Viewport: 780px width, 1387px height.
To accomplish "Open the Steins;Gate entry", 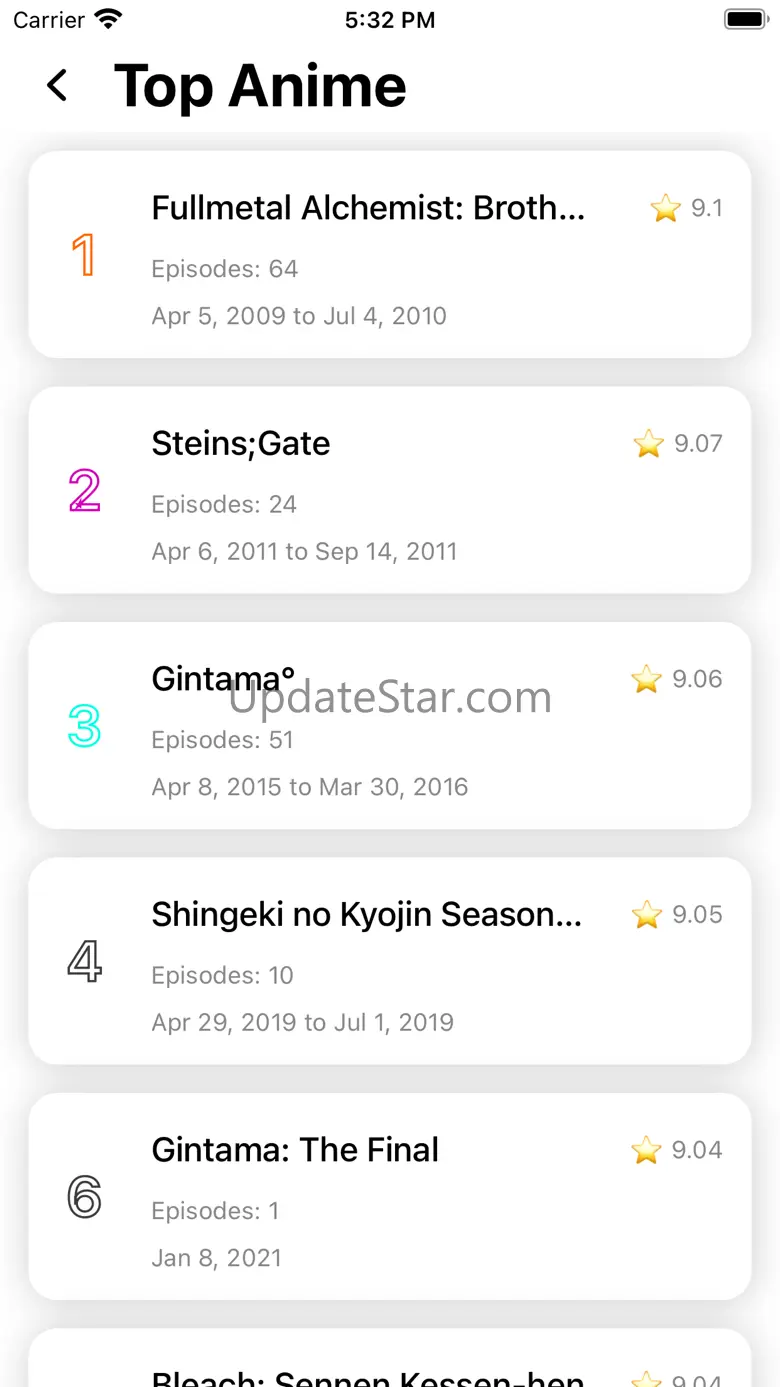I will pos(390,490).
